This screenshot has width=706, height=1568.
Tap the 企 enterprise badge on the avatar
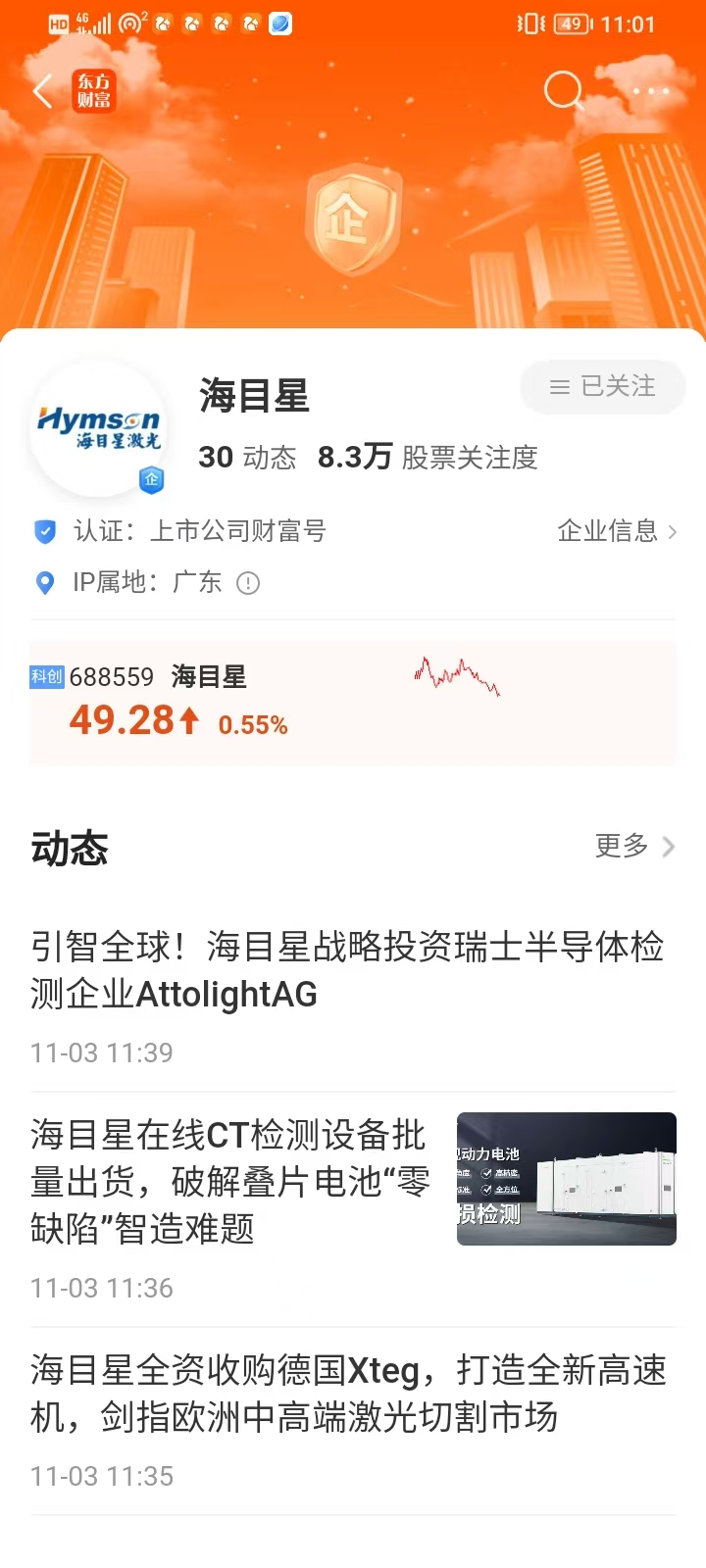coord(152,482)
